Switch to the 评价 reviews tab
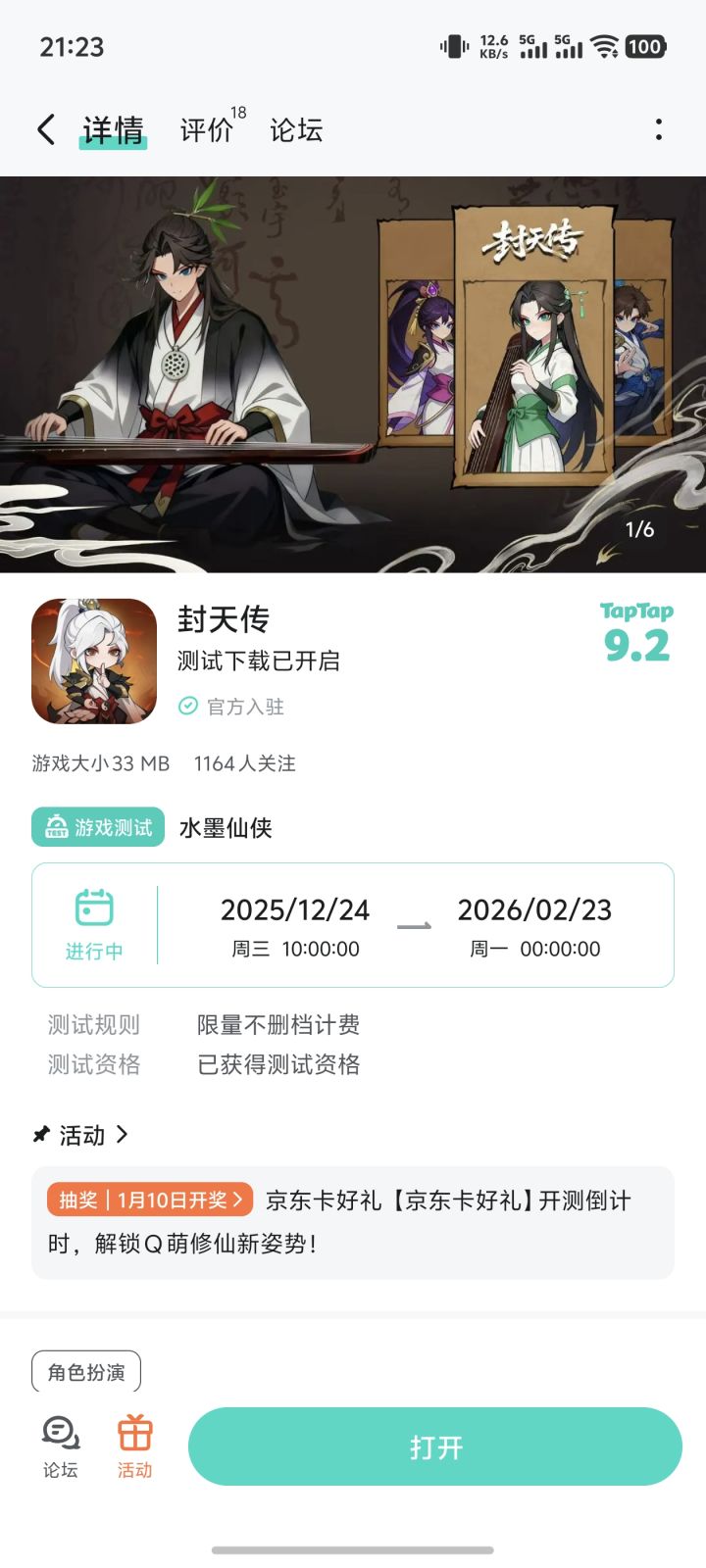Viewport: 706px width, 1568px height. click(x=205, y=129)
